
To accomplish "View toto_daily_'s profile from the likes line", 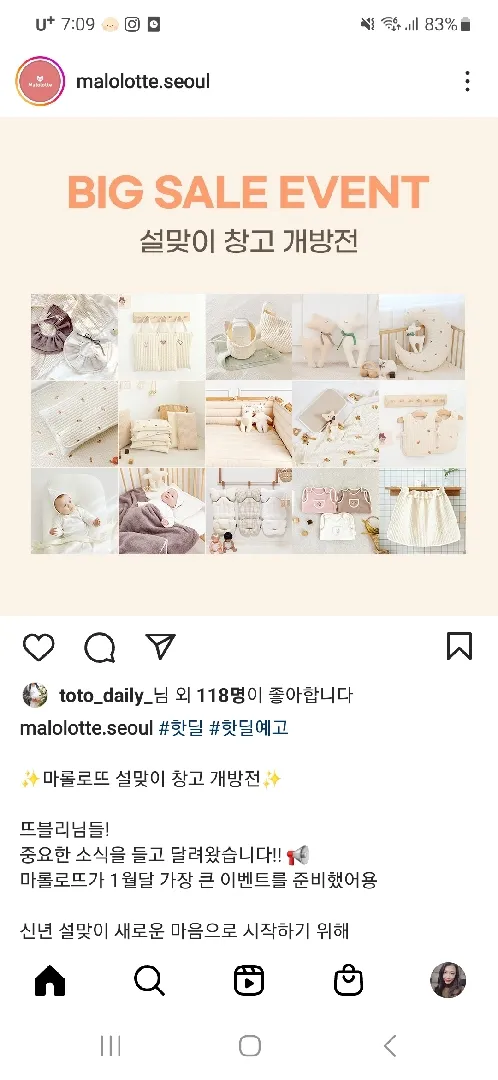I will [105, 696].
